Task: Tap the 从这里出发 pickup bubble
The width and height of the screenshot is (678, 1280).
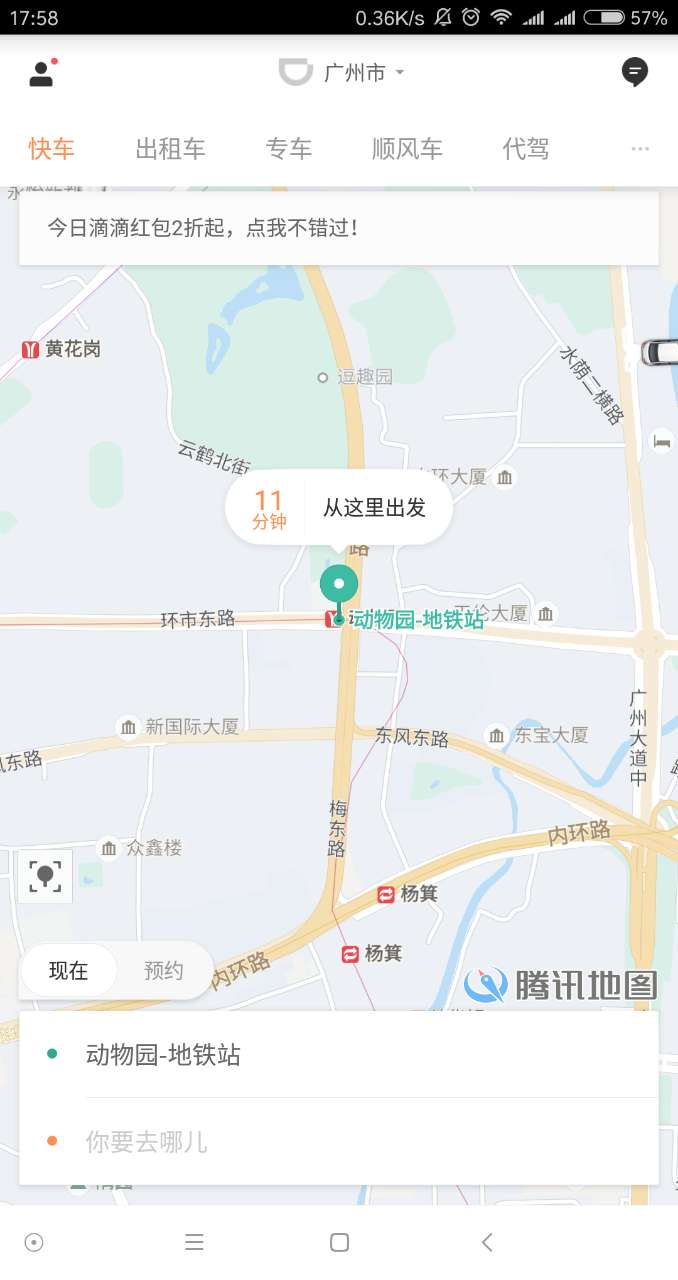Action: (339, 507)
